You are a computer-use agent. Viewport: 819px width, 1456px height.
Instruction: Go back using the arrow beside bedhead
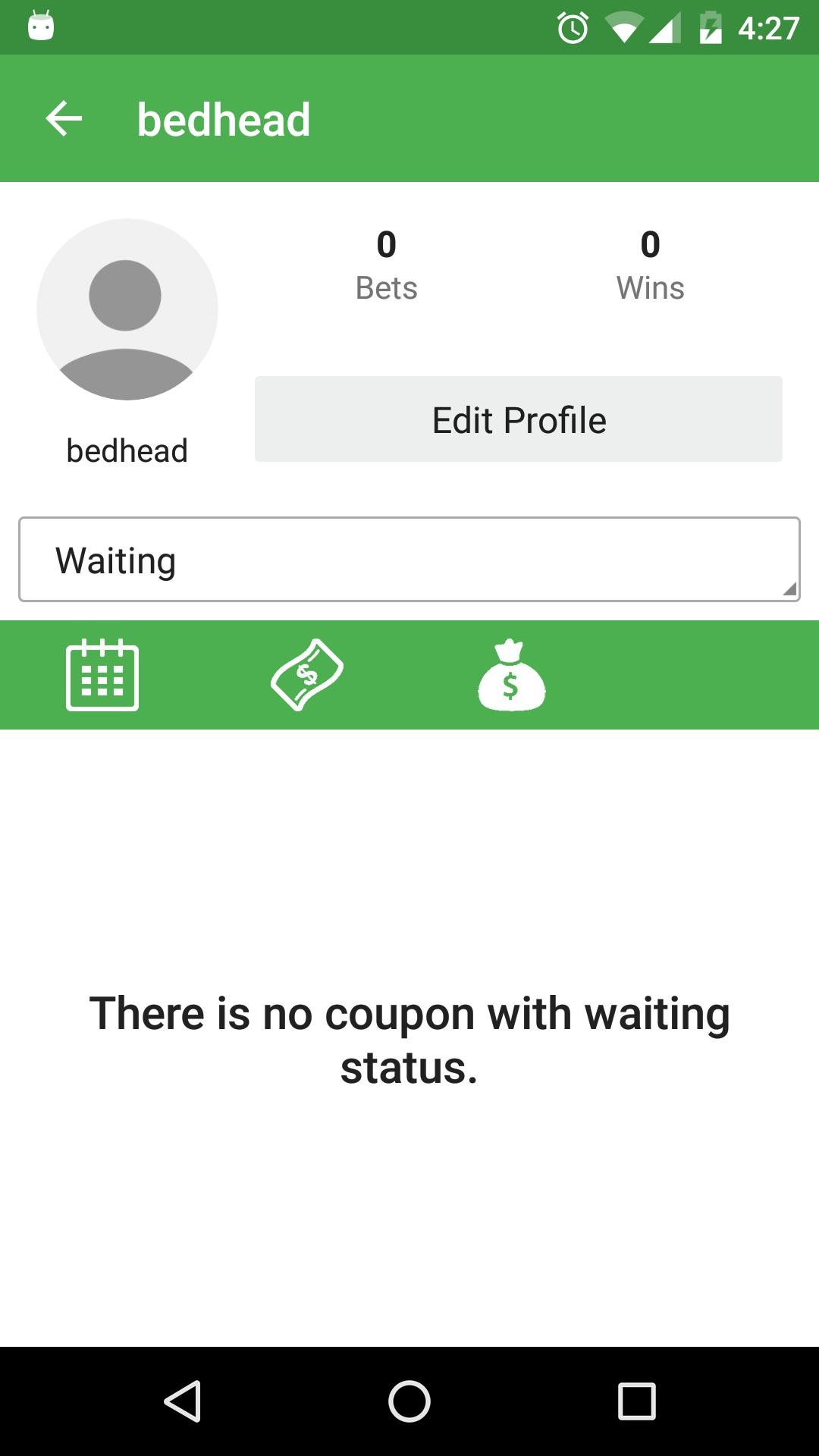(x=64, y=119)
